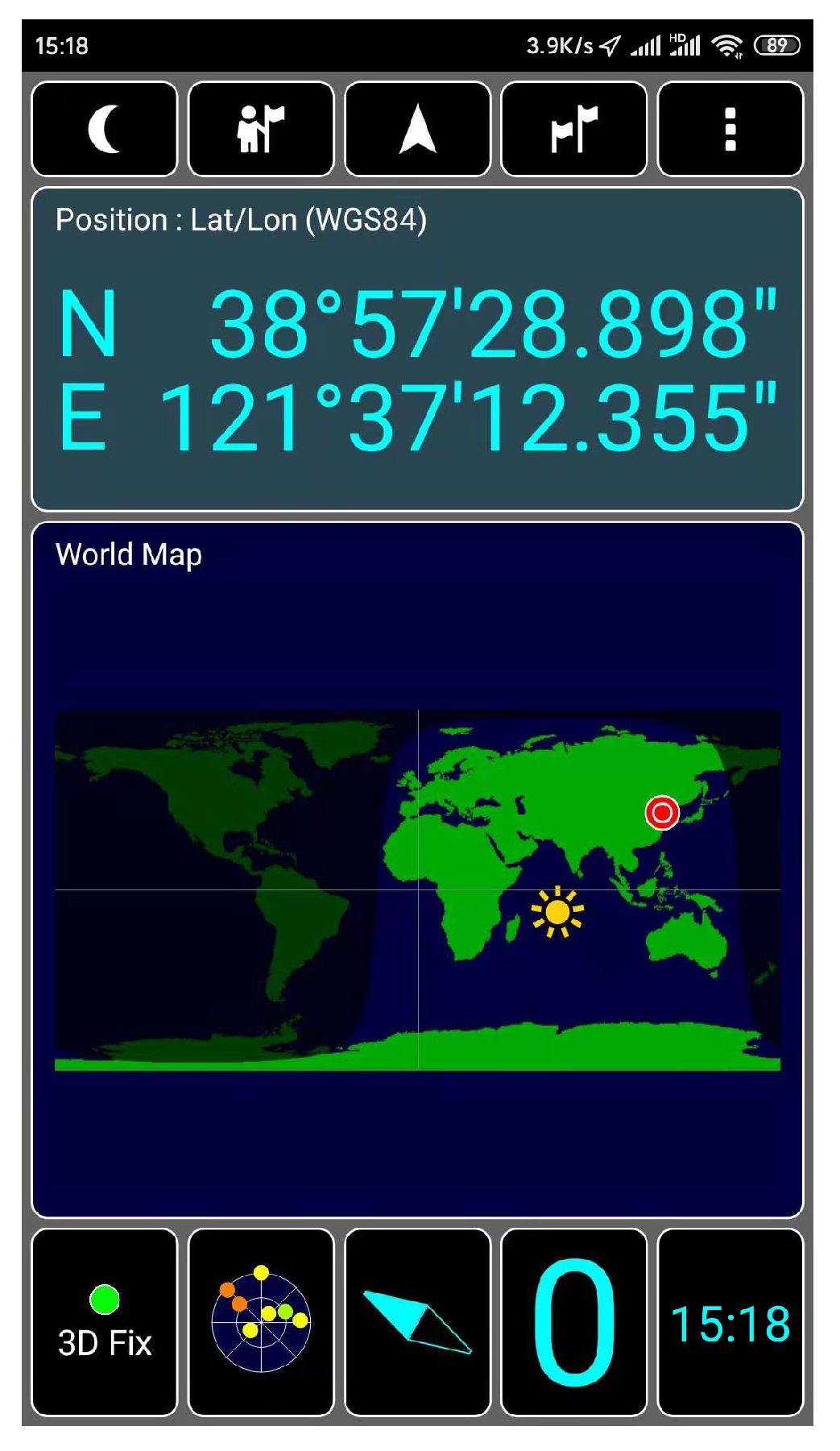Tap the navigation arrow button

tap(417, 129)
